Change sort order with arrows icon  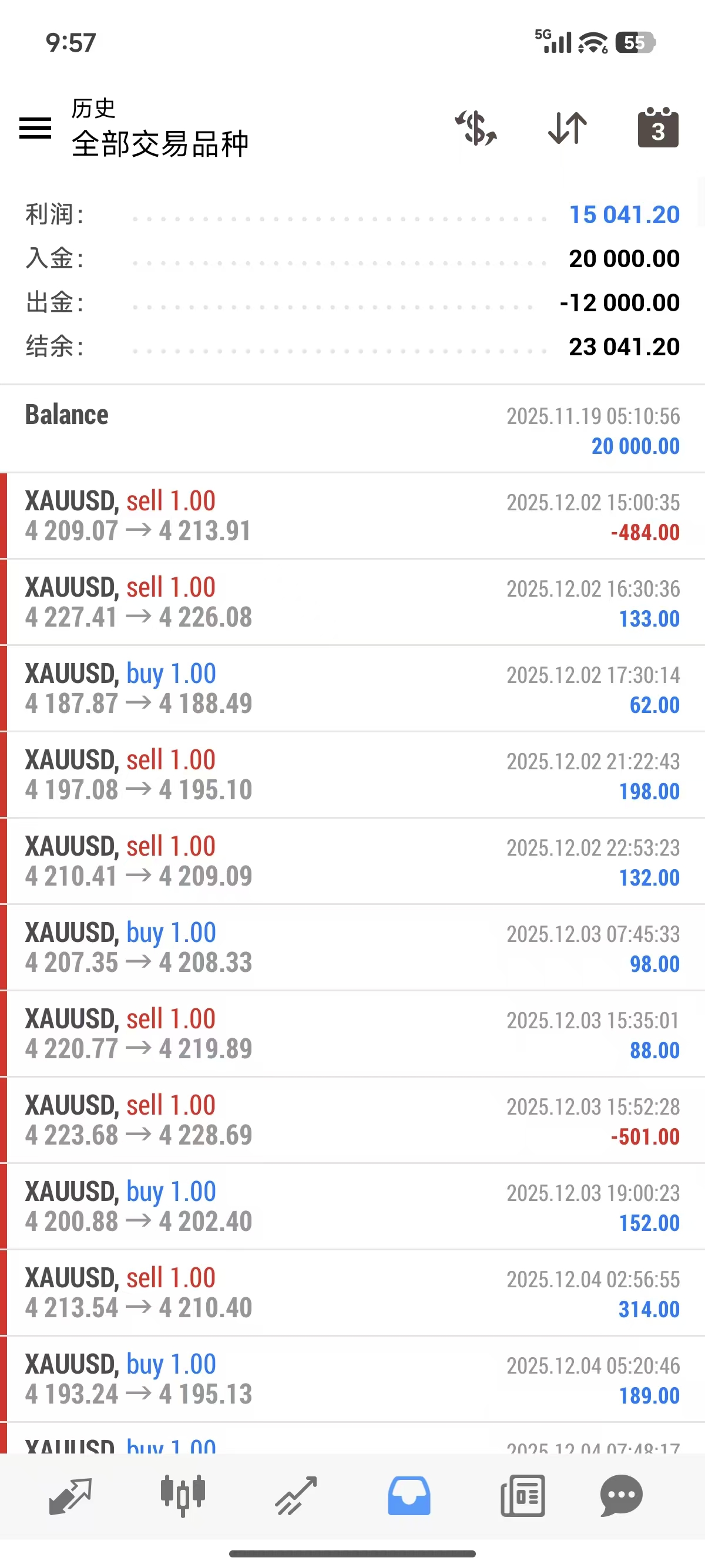tap(568, 128)
